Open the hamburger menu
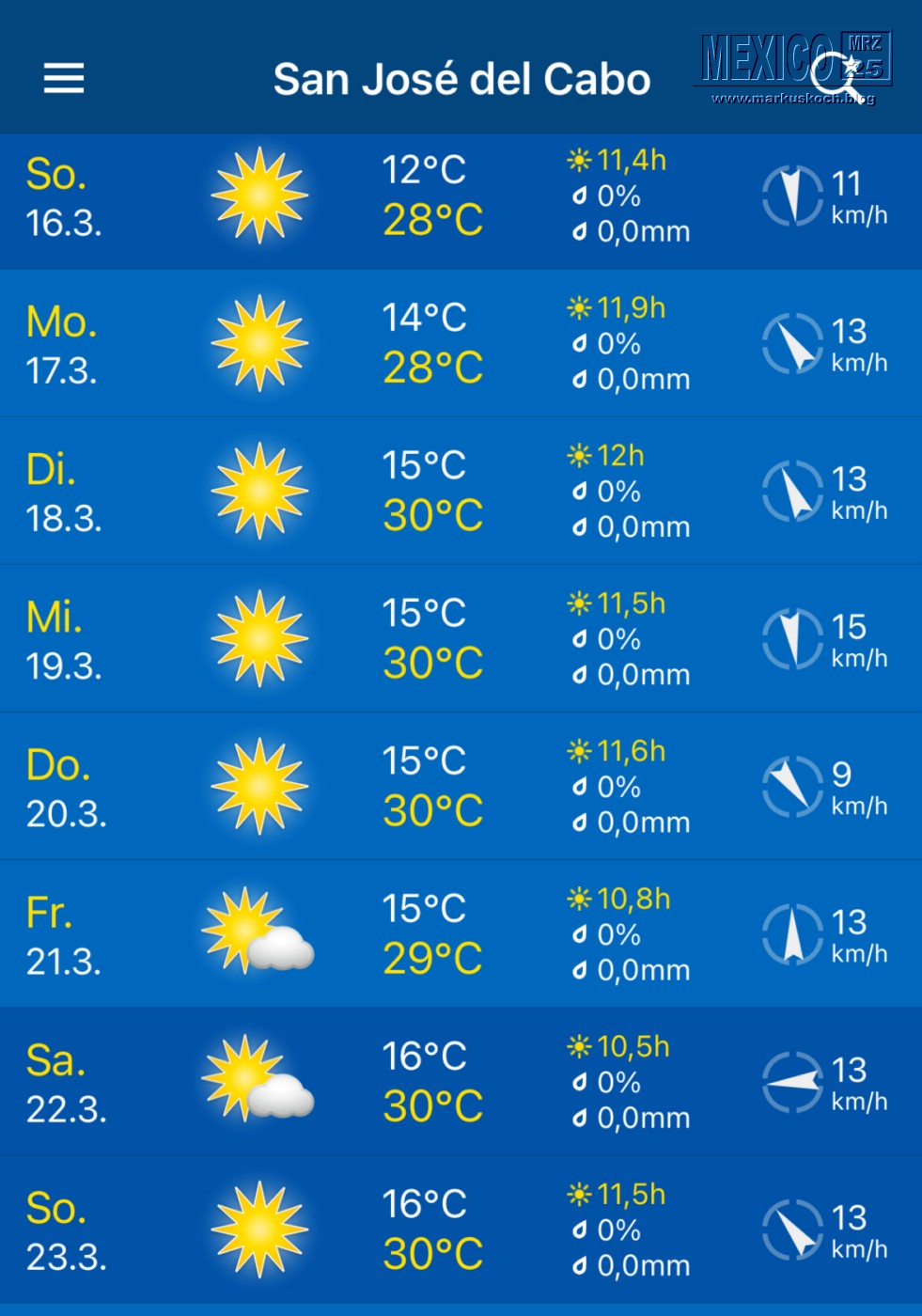This screenshot has width=922, height=1316. [64, 78]
